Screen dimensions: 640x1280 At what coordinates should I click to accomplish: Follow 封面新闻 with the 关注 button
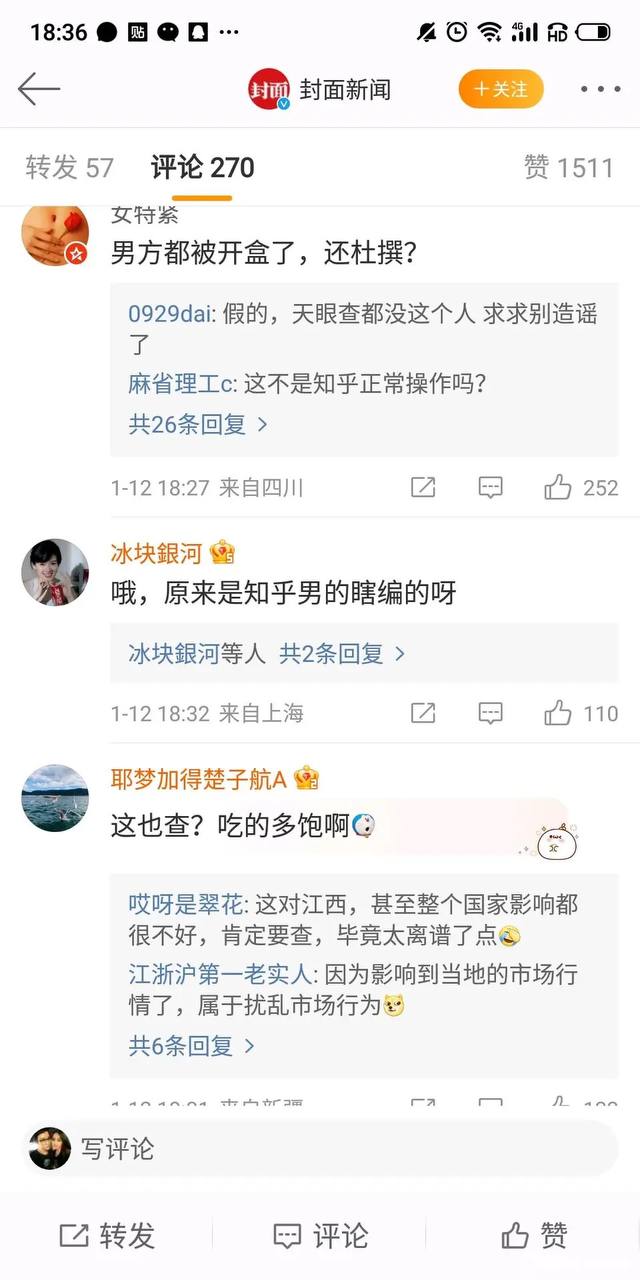(x=501, y=89)
